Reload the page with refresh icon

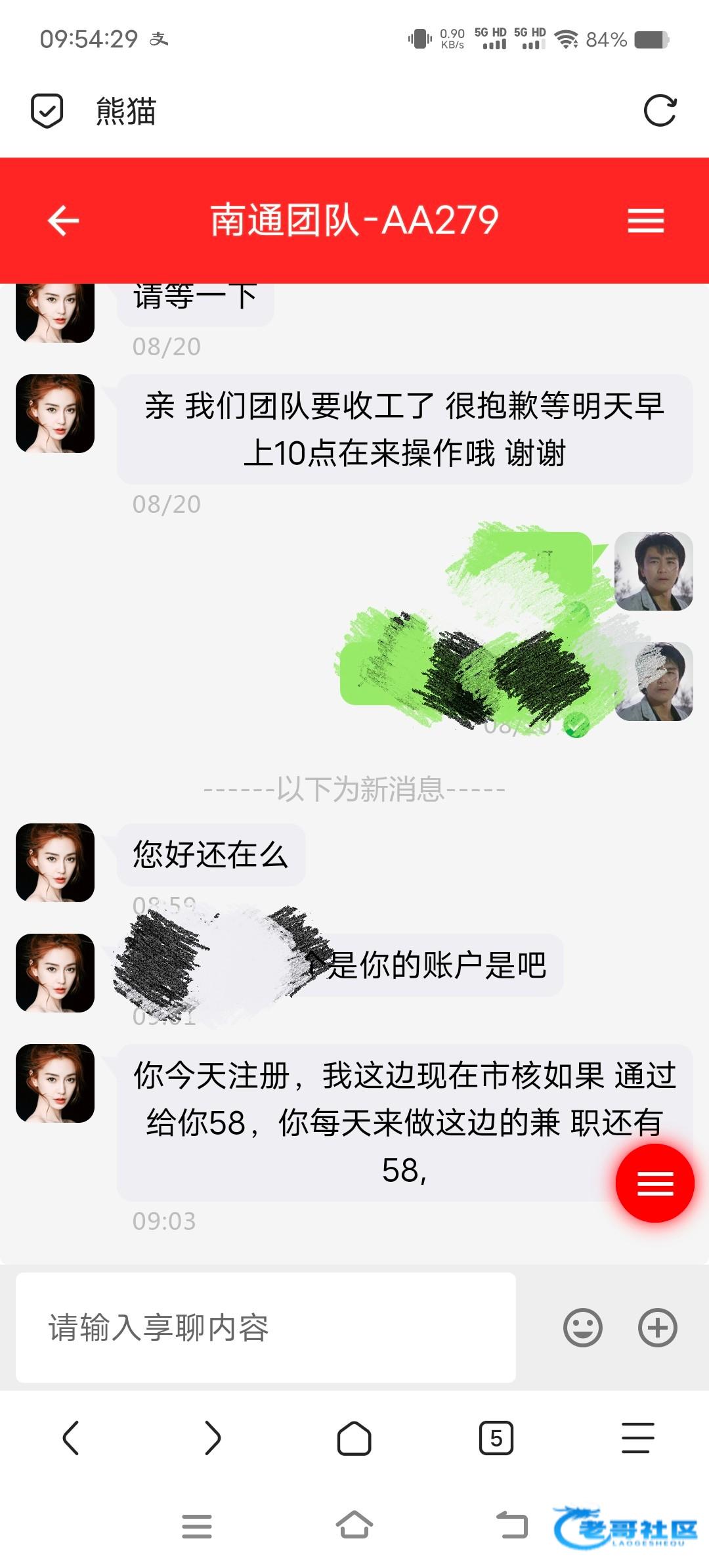(x=660, y=110)
